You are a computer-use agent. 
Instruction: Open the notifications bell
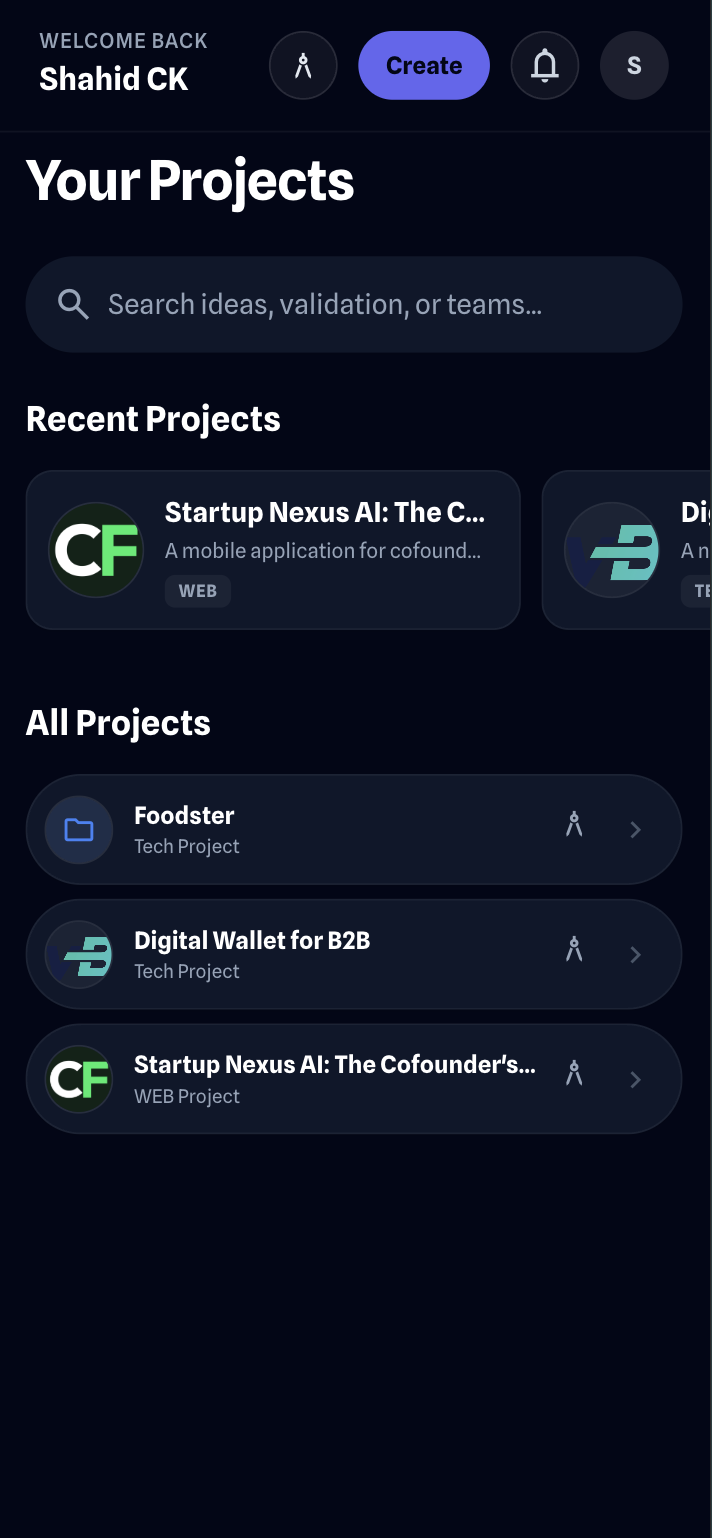point(545,66)
